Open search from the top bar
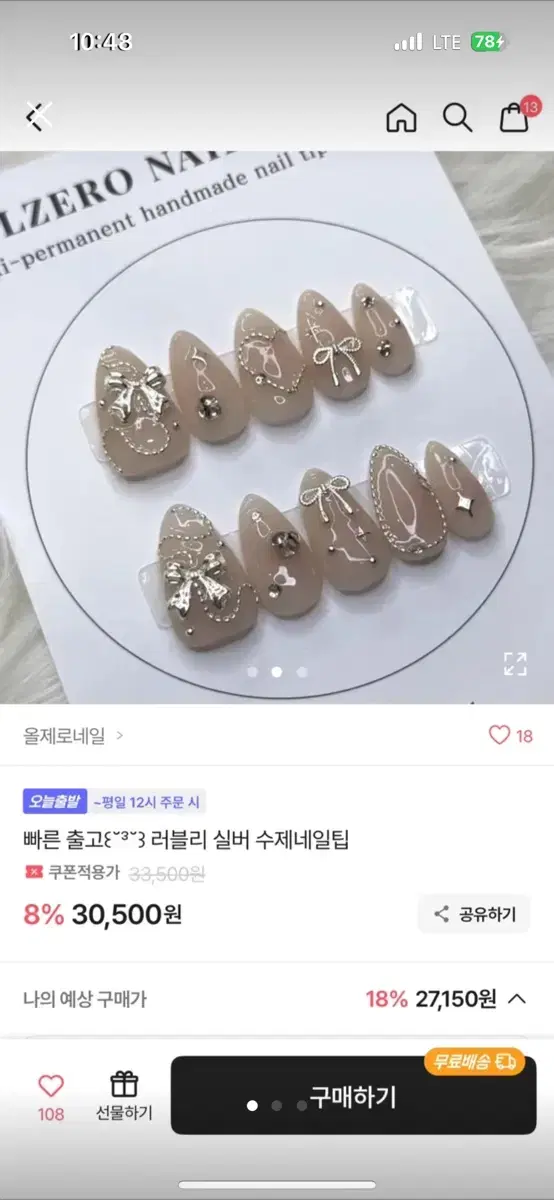The width and height of the screenshot is (554, 1200). (457, 118)
